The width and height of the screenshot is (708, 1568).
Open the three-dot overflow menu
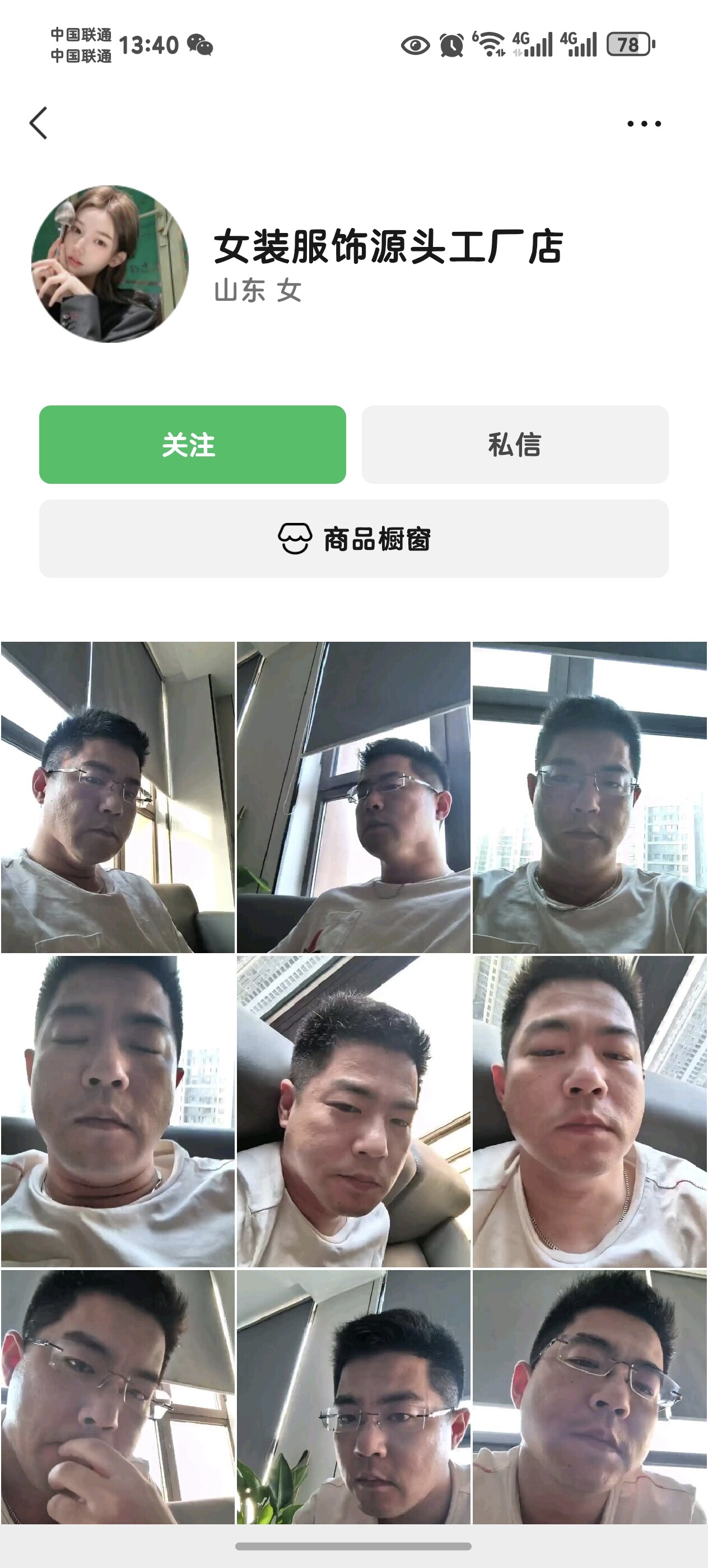(644, 124)
